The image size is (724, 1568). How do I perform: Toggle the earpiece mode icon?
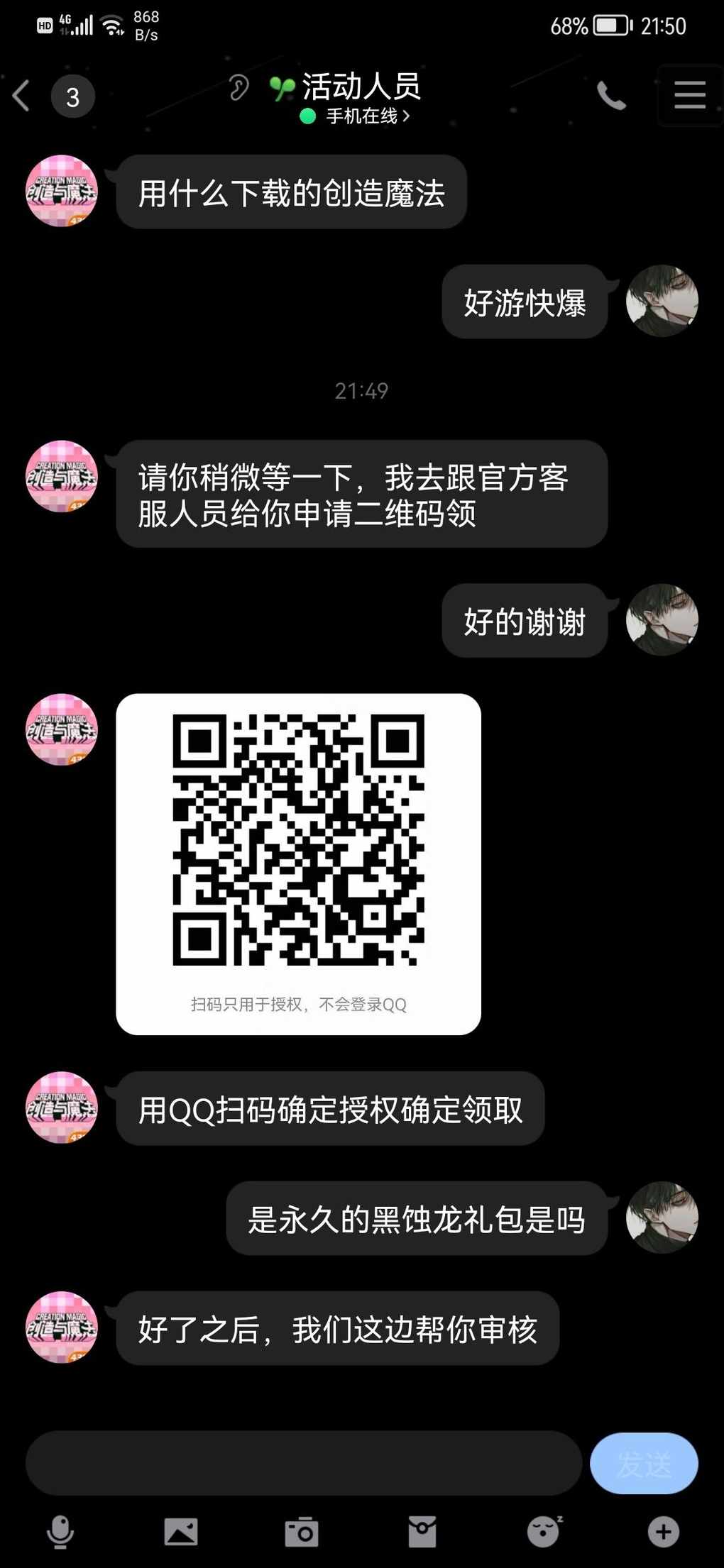(239, 88)
